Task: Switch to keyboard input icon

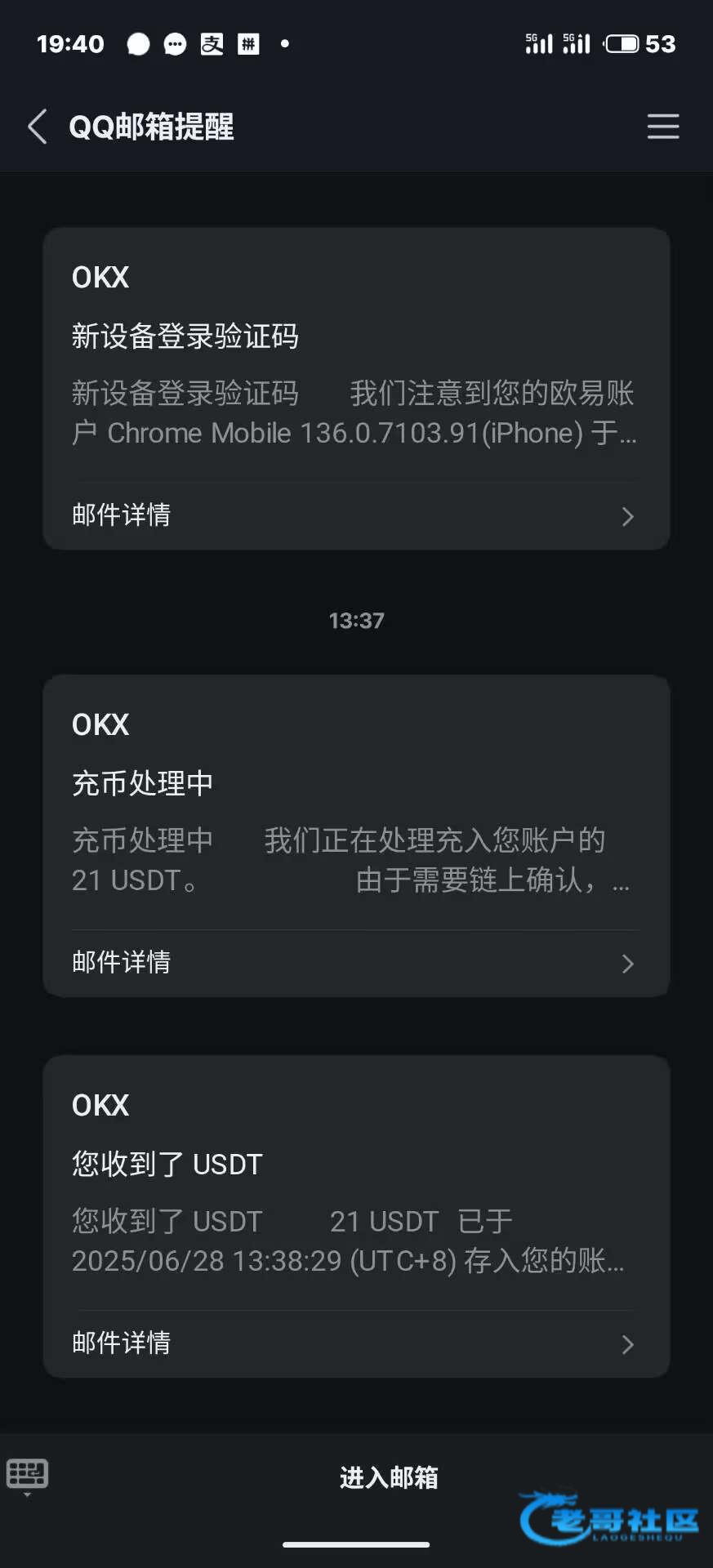Action: [27, 1477]
